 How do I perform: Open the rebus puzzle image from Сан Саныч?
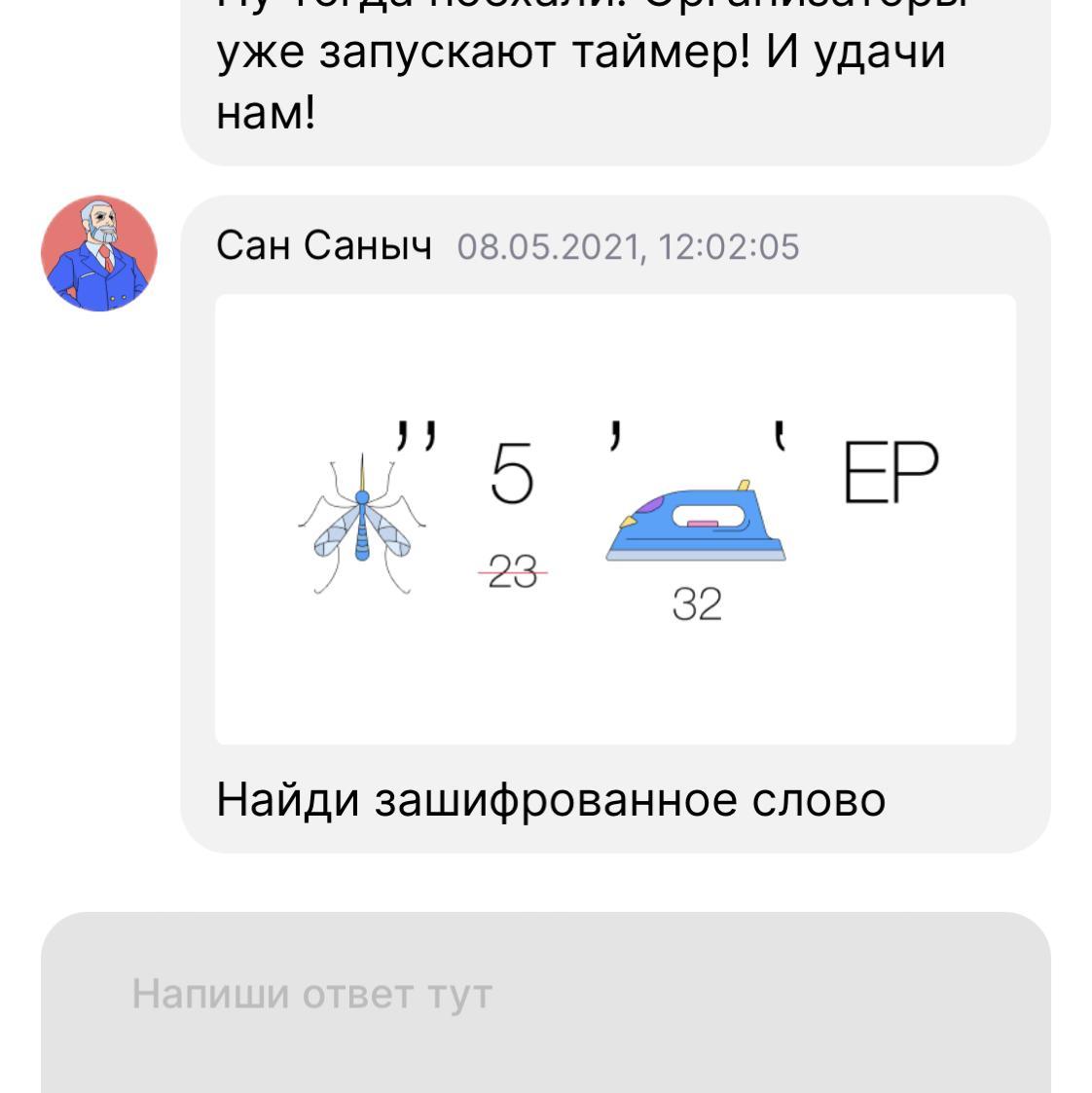(615, 519)
